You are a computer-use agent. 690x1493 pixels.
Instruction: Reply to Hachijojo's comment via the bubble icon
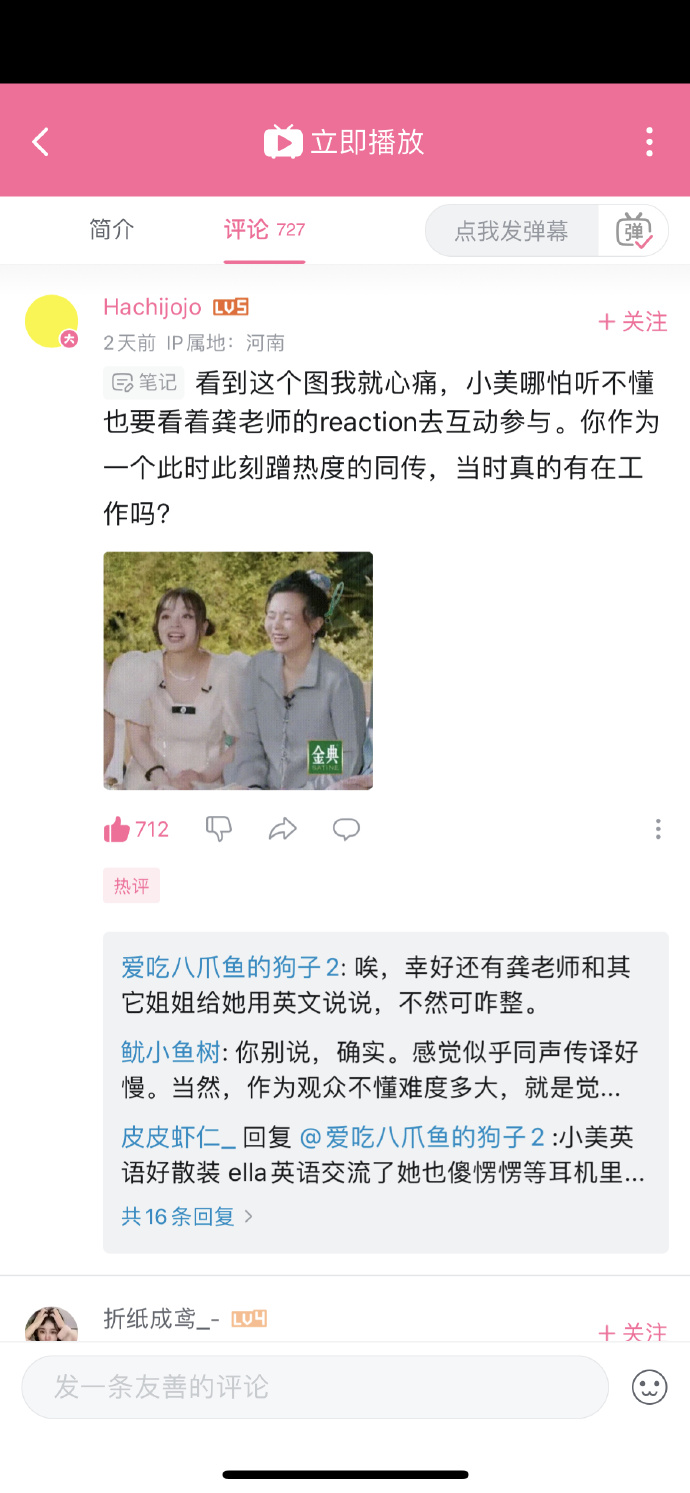click(346, 829)
